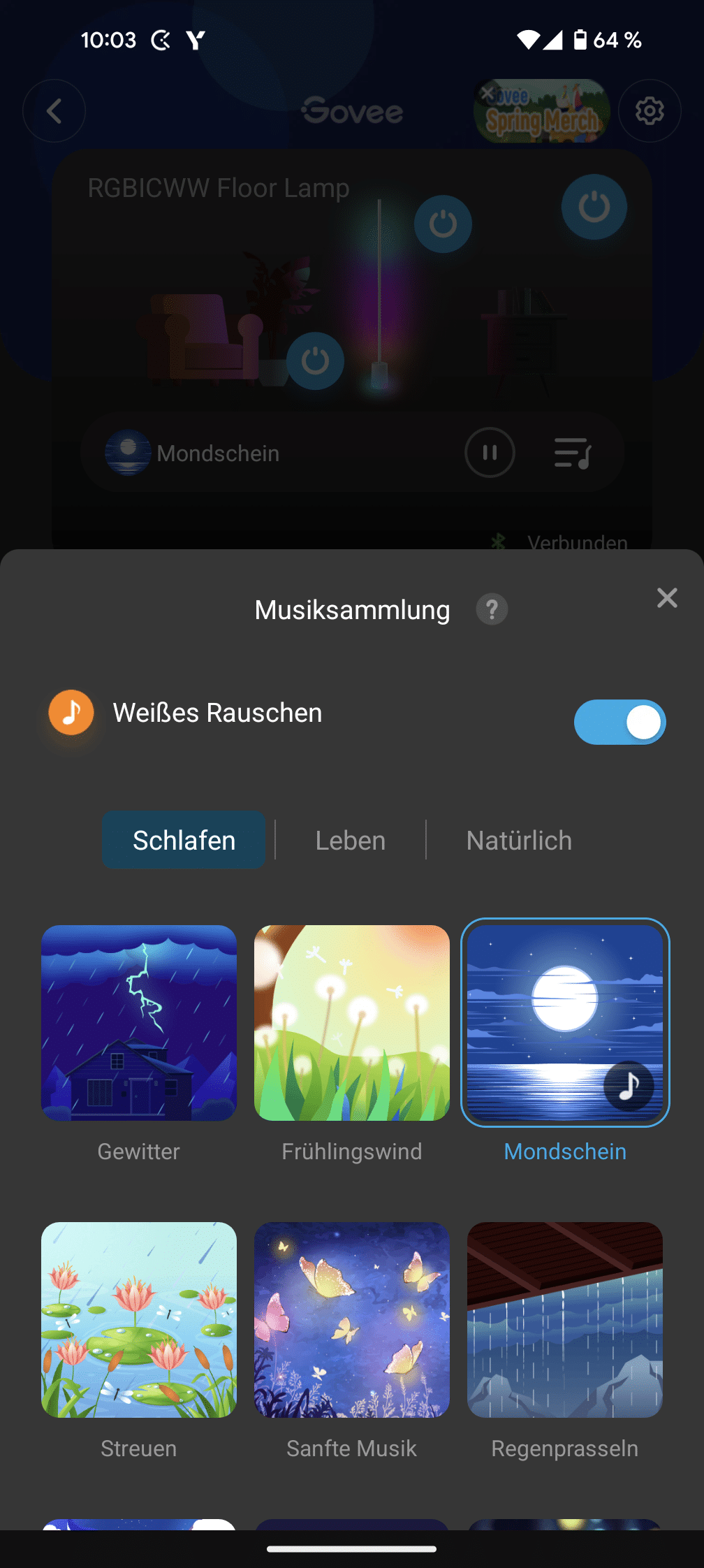Switch to the Leben tab
This screenshot has height=1568, width=704.
pyautogui.click(x=351, y=840)
